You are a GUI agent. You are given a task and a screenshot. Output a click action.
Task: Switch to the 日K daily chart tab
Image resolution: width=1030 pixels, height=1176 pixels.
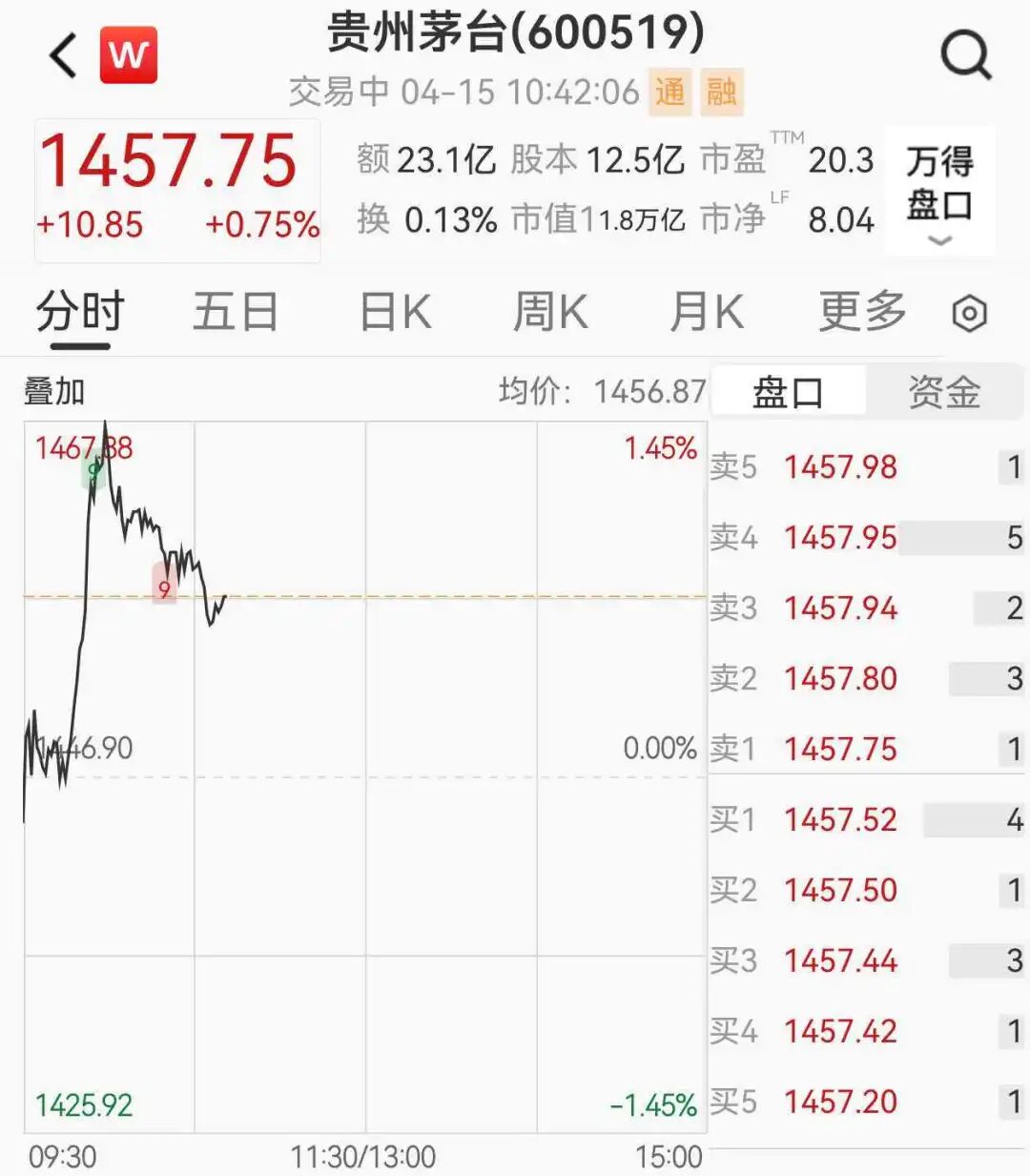391,310
